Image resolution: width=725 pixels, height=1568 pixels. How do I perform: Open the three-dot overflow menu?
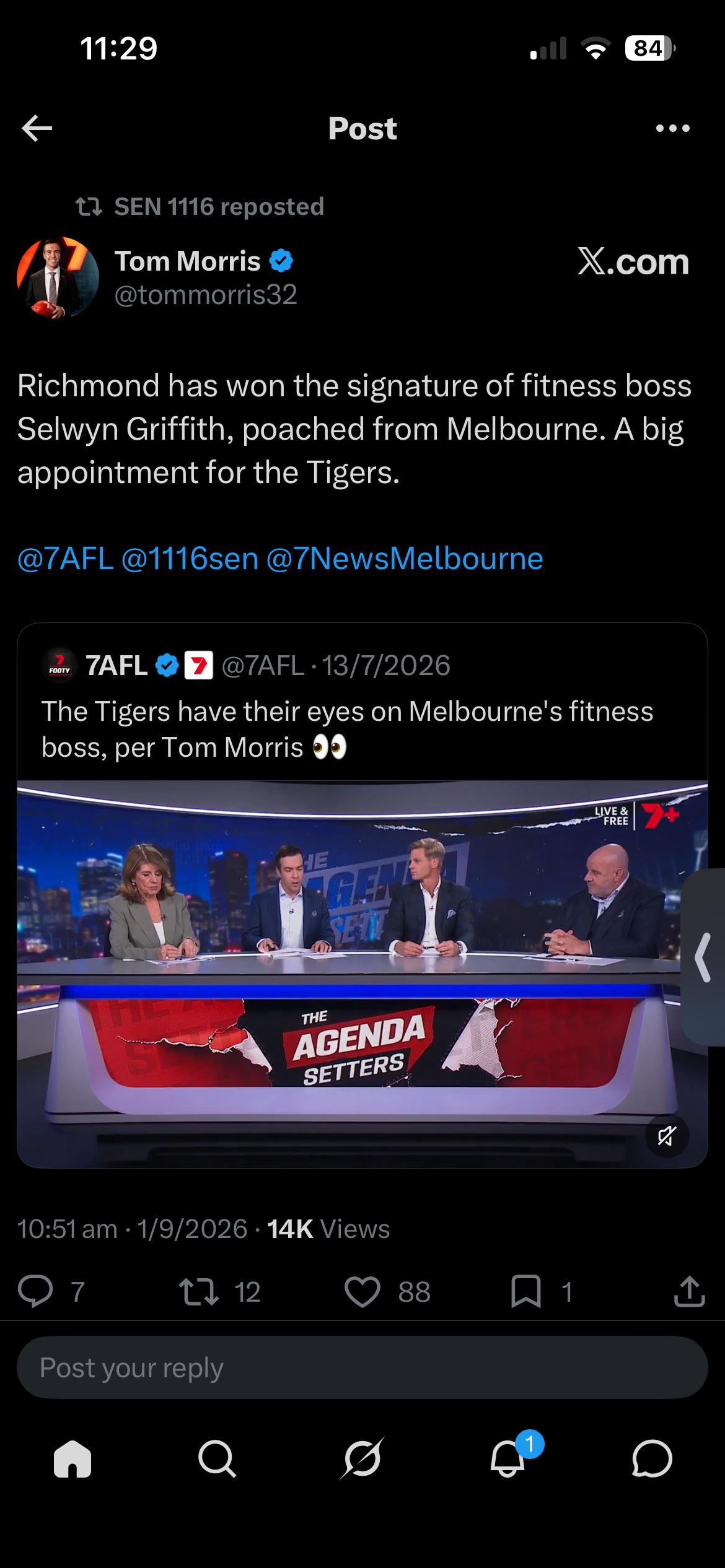[672, 129]
